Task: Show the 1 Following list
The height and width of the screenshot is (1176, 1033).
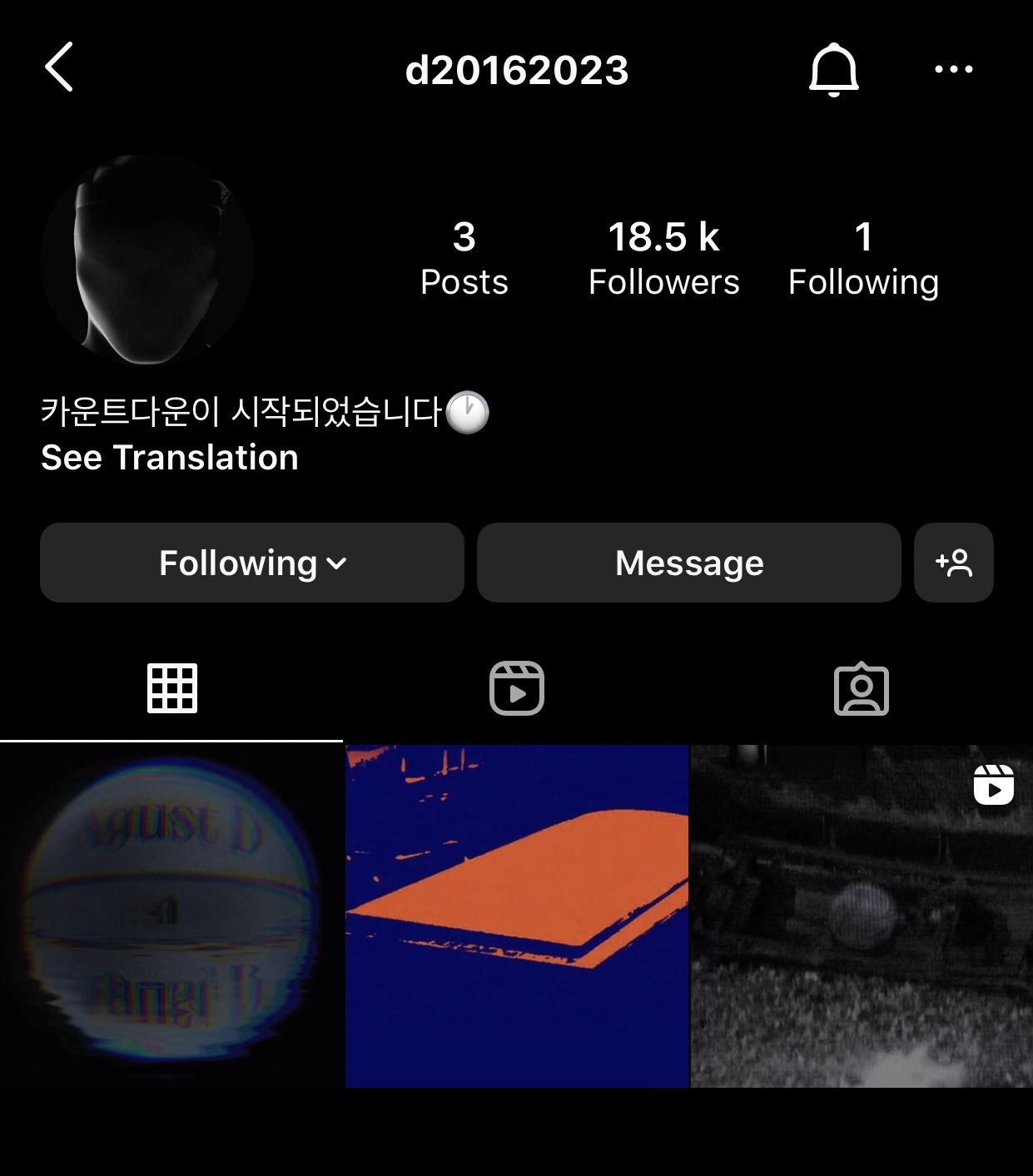Action: (x=863, y=259)
